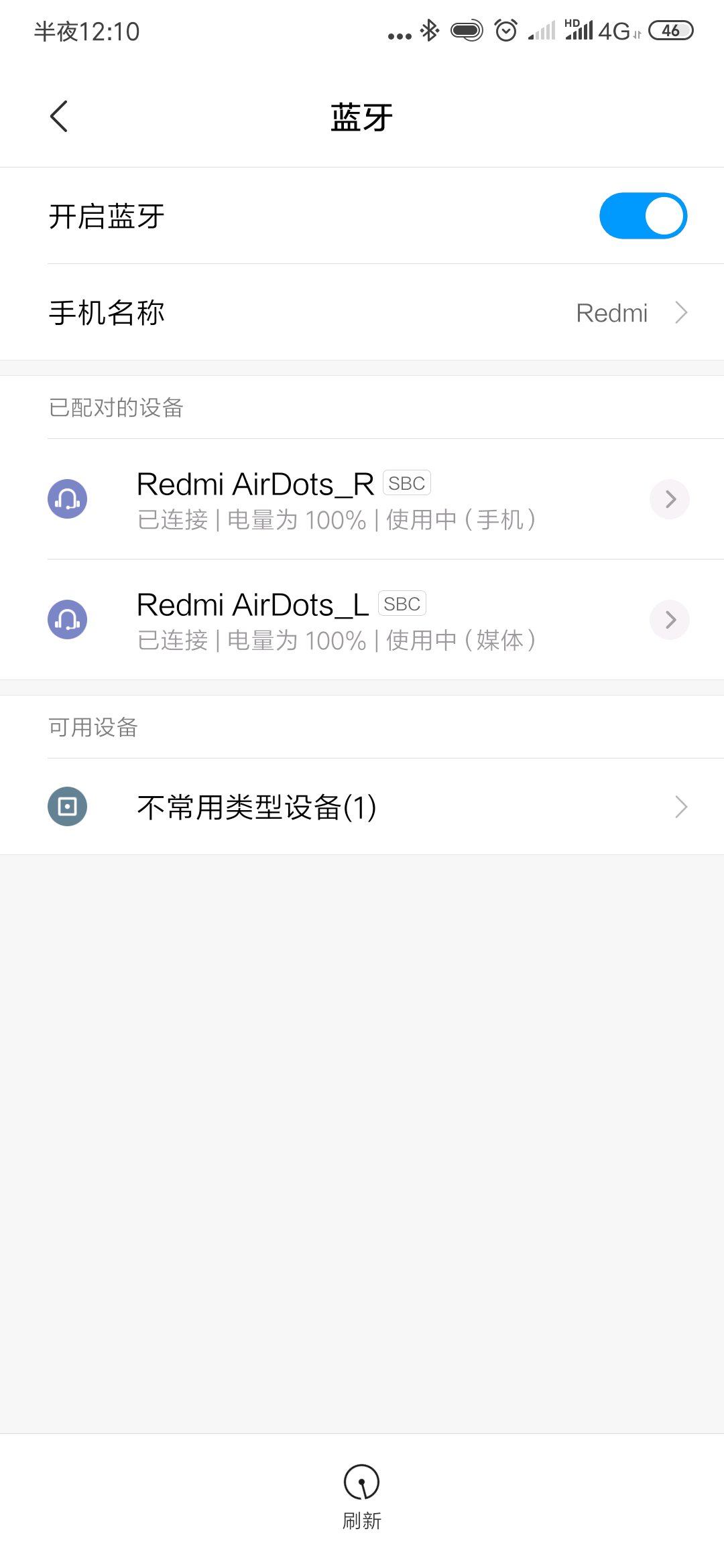Go back from the 蓝牙 screen

[59, 117]
